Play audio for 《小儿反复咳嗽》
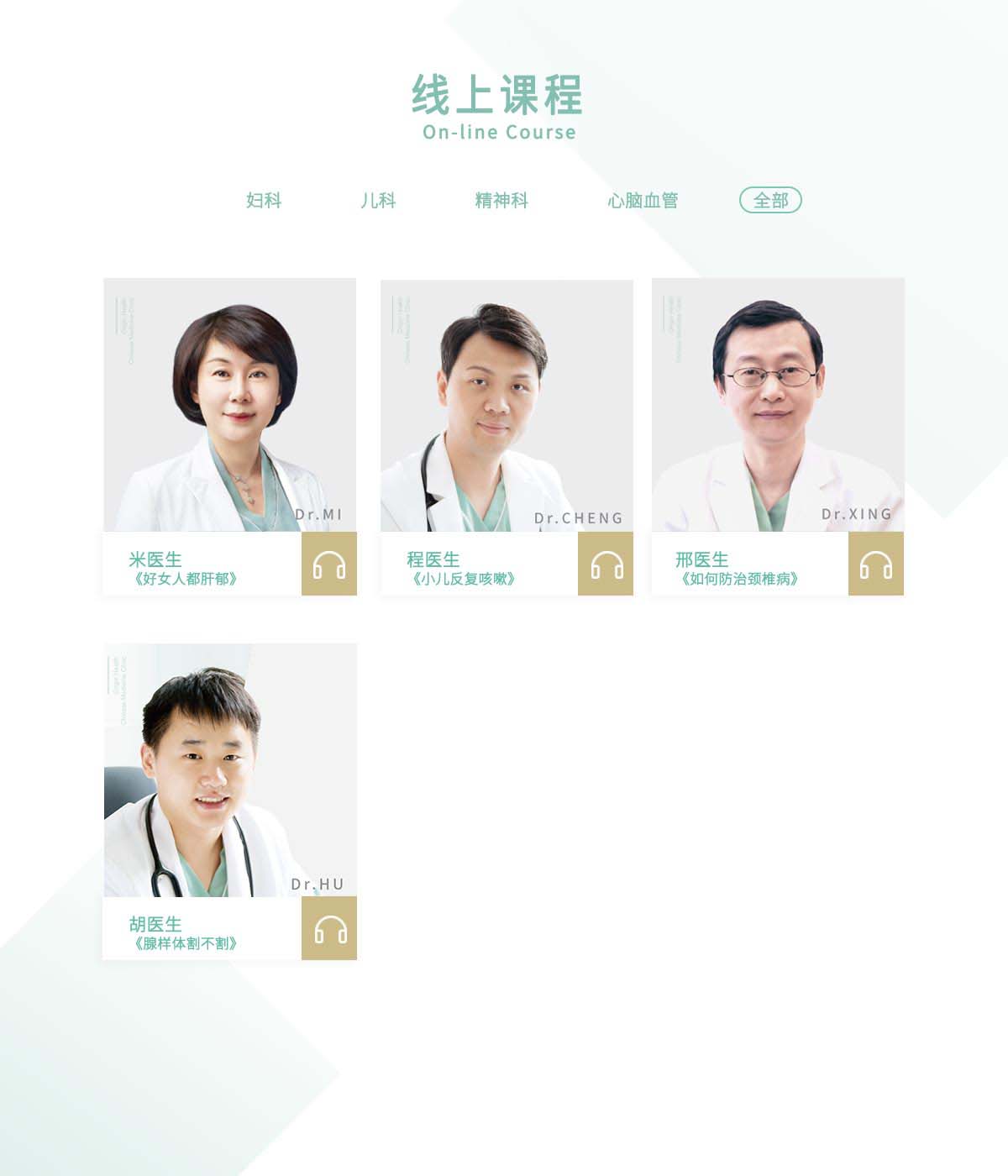Image resolution: width=1008 pixels, height=1176 pixels. 606,564
